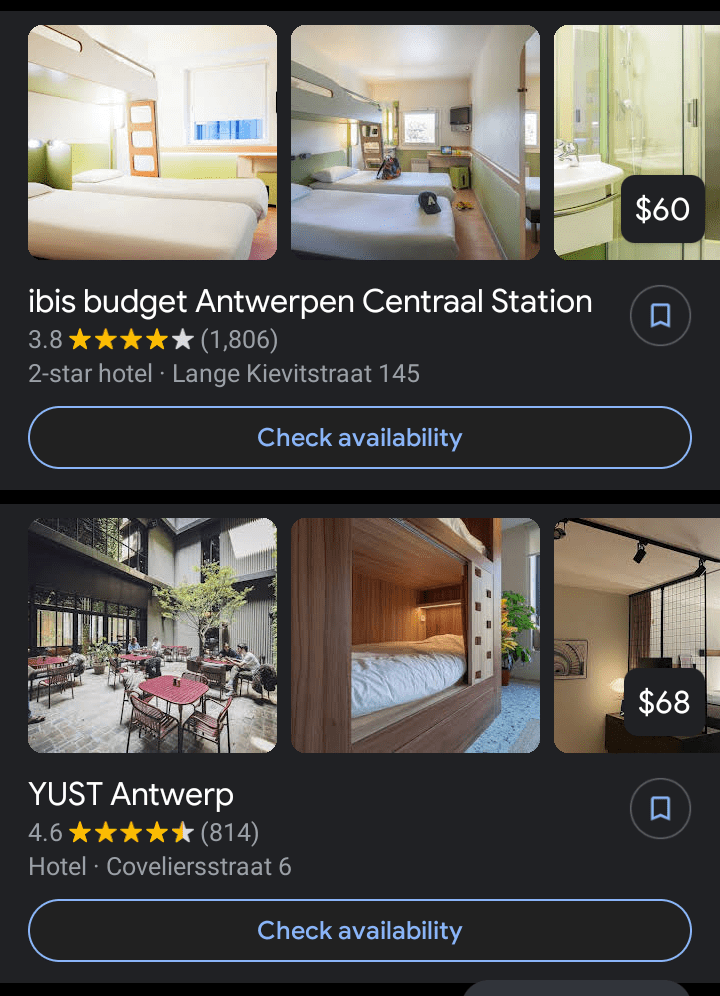Viewport: 720px width, 996px height.
Task: Check availability for YUST Antwerp
Action: 360,930
